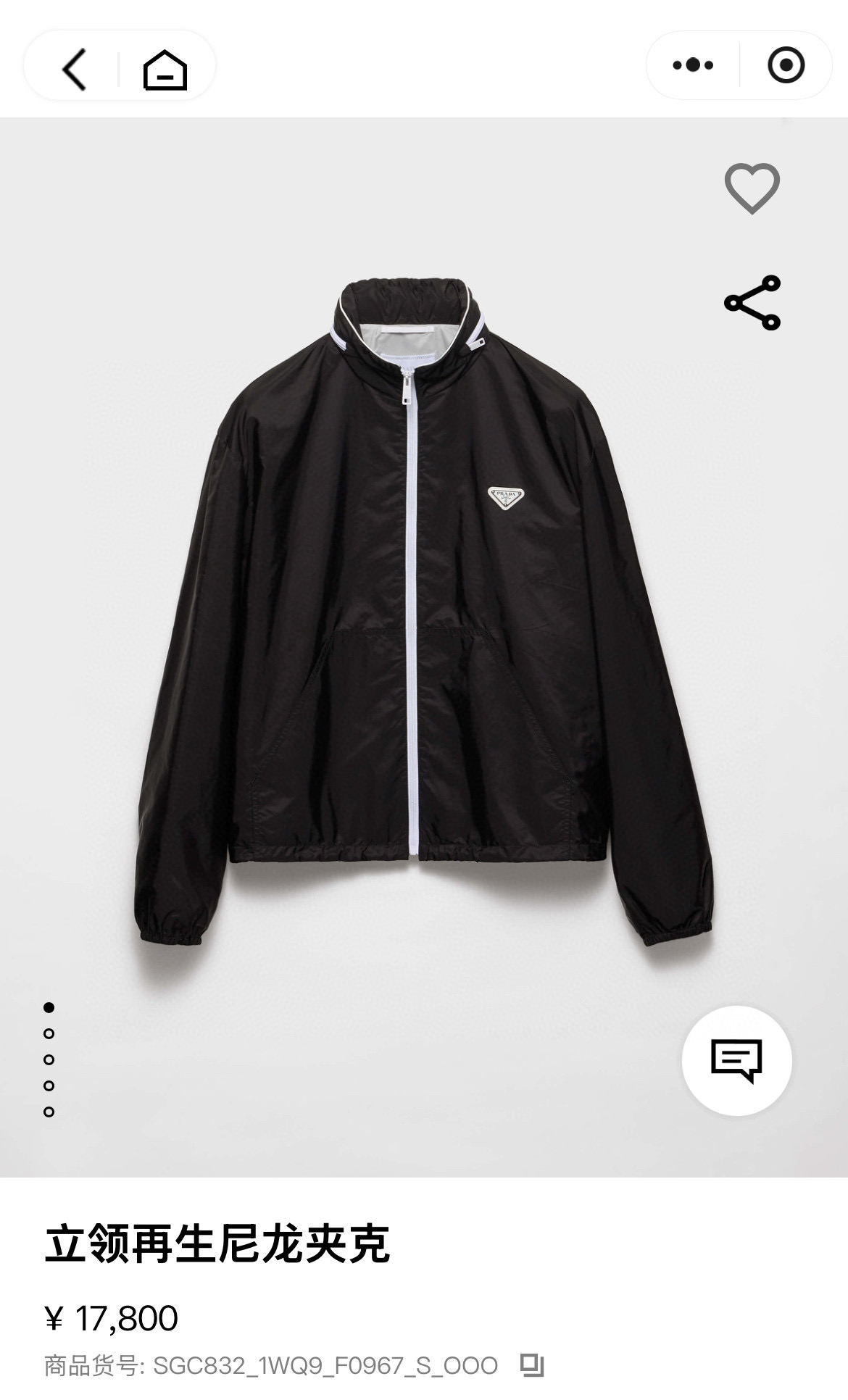
Task: Open the three-dot more menu
Action: pyautogui.click(x=693, y=65)
